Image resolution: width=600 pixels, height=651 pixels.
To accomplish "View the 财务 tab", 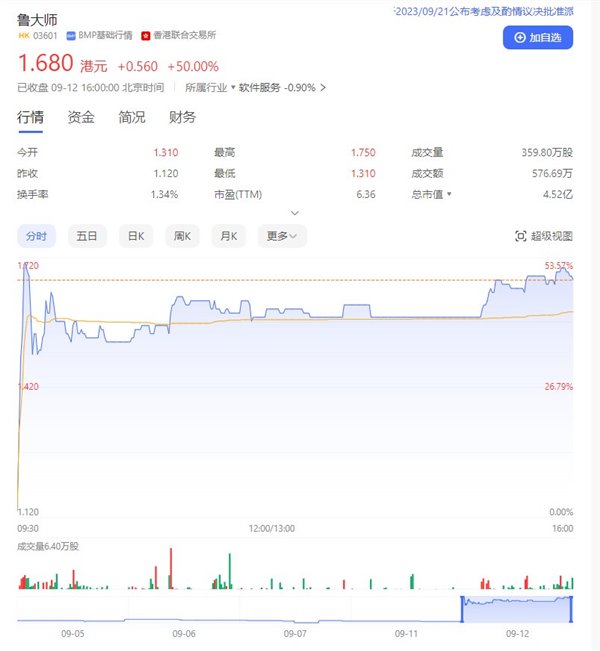I will (182, 117).
